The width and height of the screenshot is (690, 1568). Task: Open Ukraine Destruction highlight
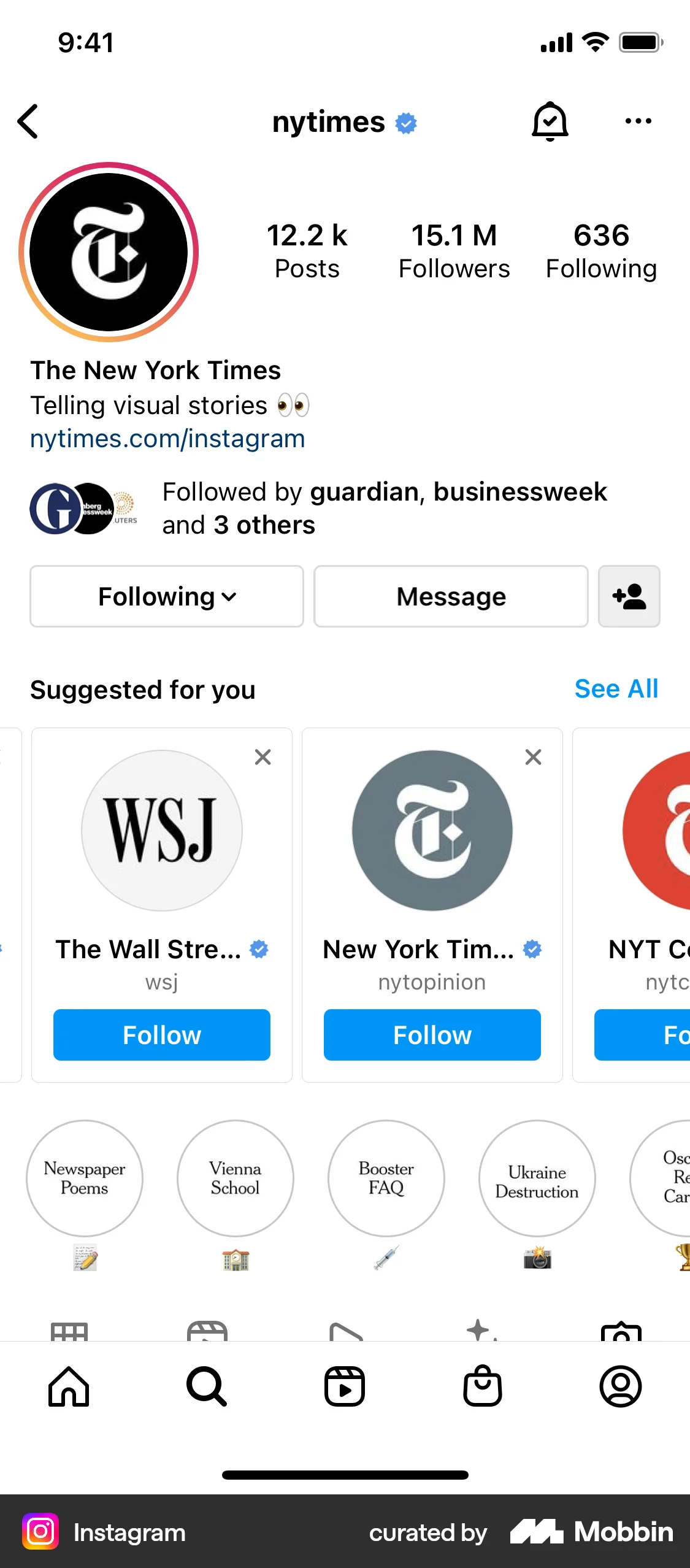(537, 1178)
